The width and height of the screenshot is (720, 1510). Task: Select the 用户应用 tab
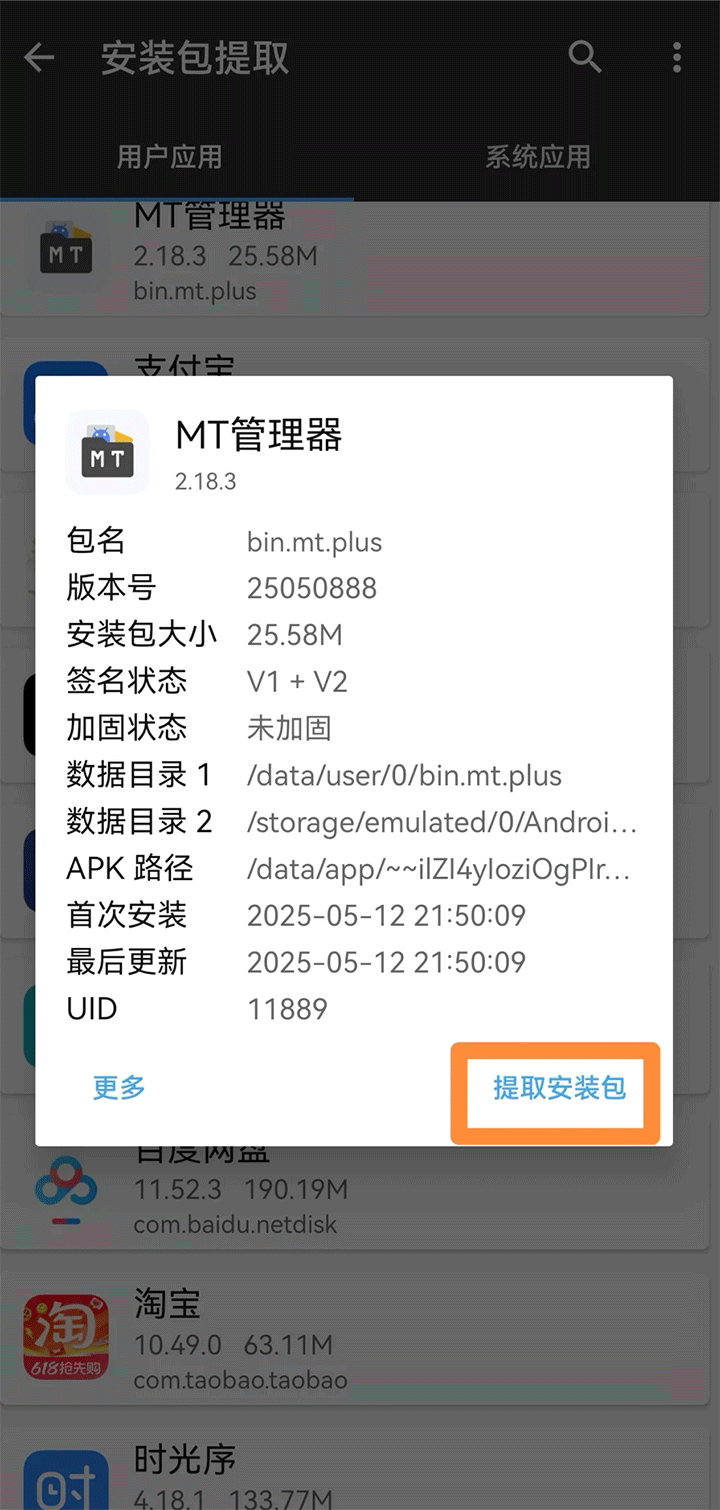tap(170, 157)
